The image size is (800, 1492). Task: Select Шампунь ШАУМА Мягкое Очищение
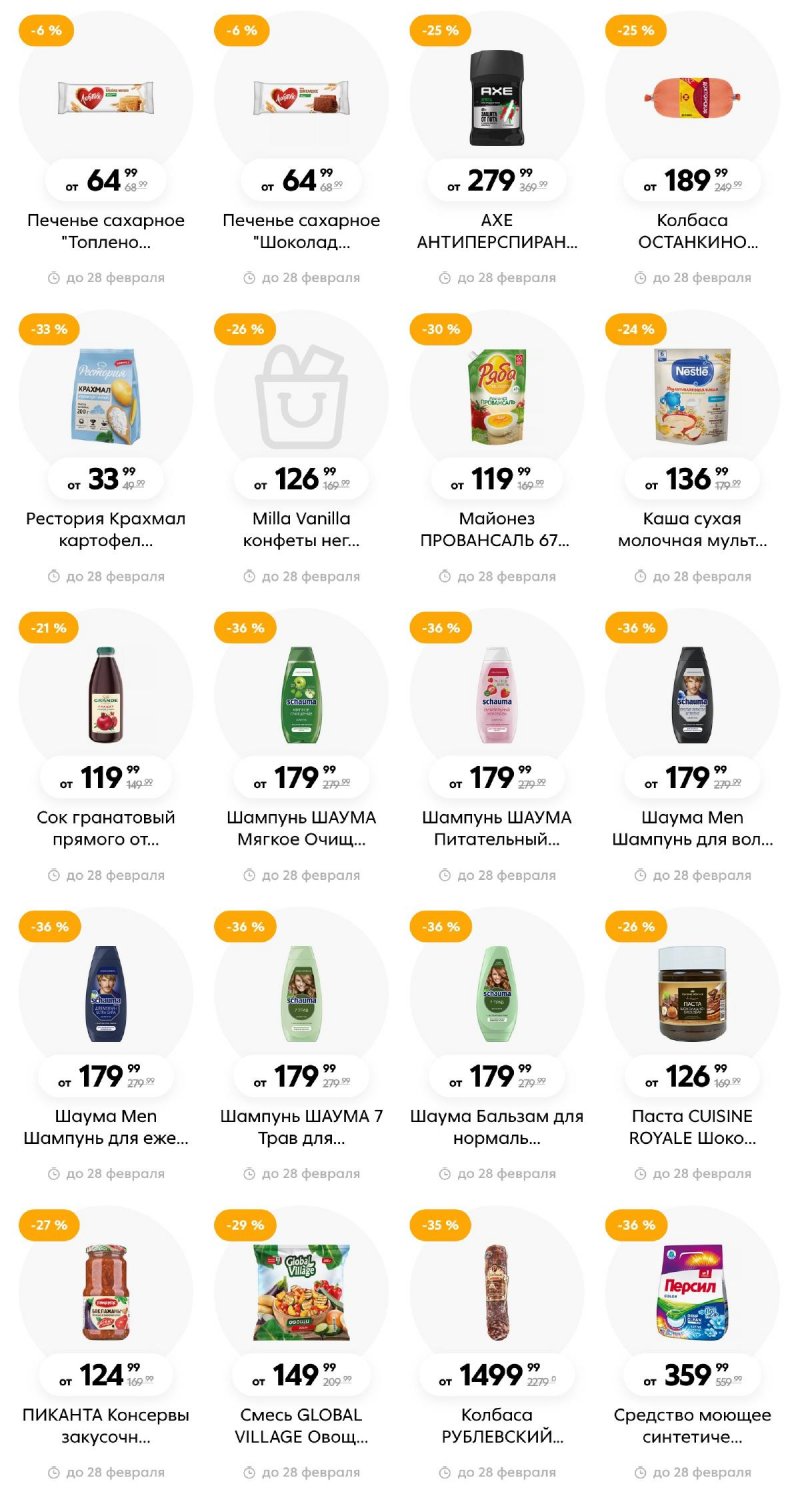tap(301, 695)
